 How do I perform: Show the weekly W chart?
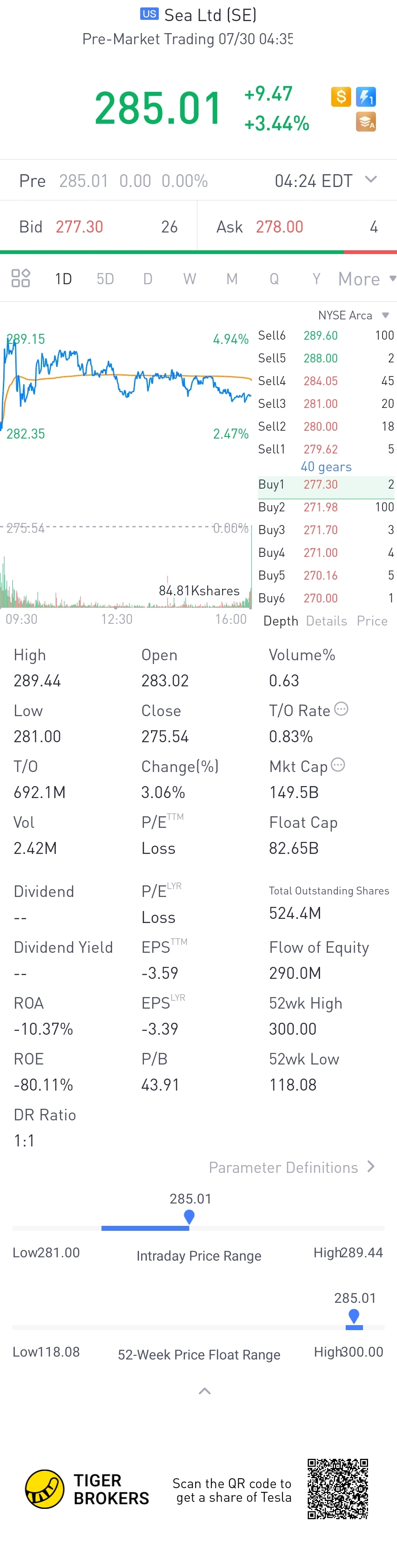(189, 279)
